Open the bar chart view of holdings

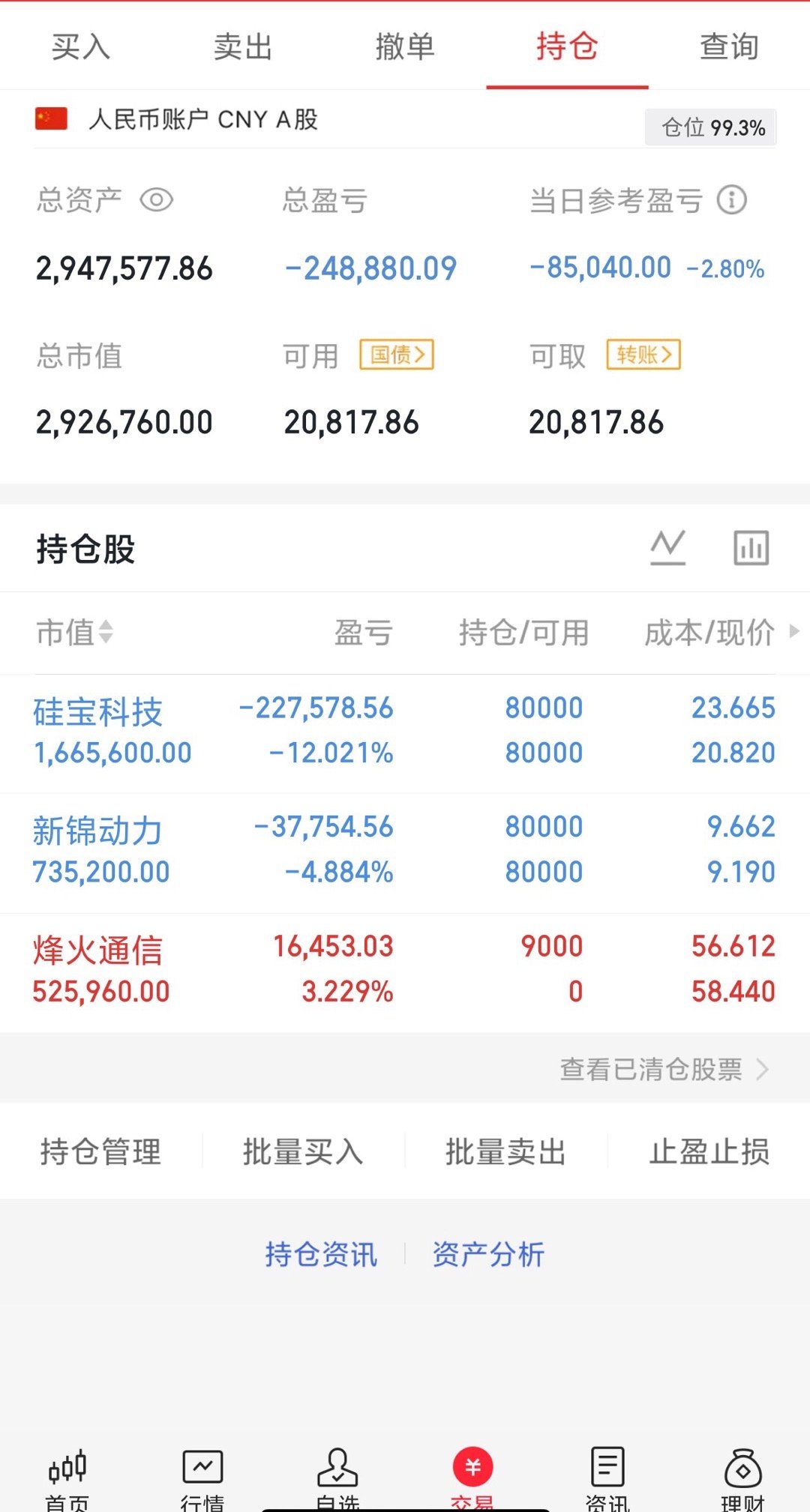tap(750, 547)
